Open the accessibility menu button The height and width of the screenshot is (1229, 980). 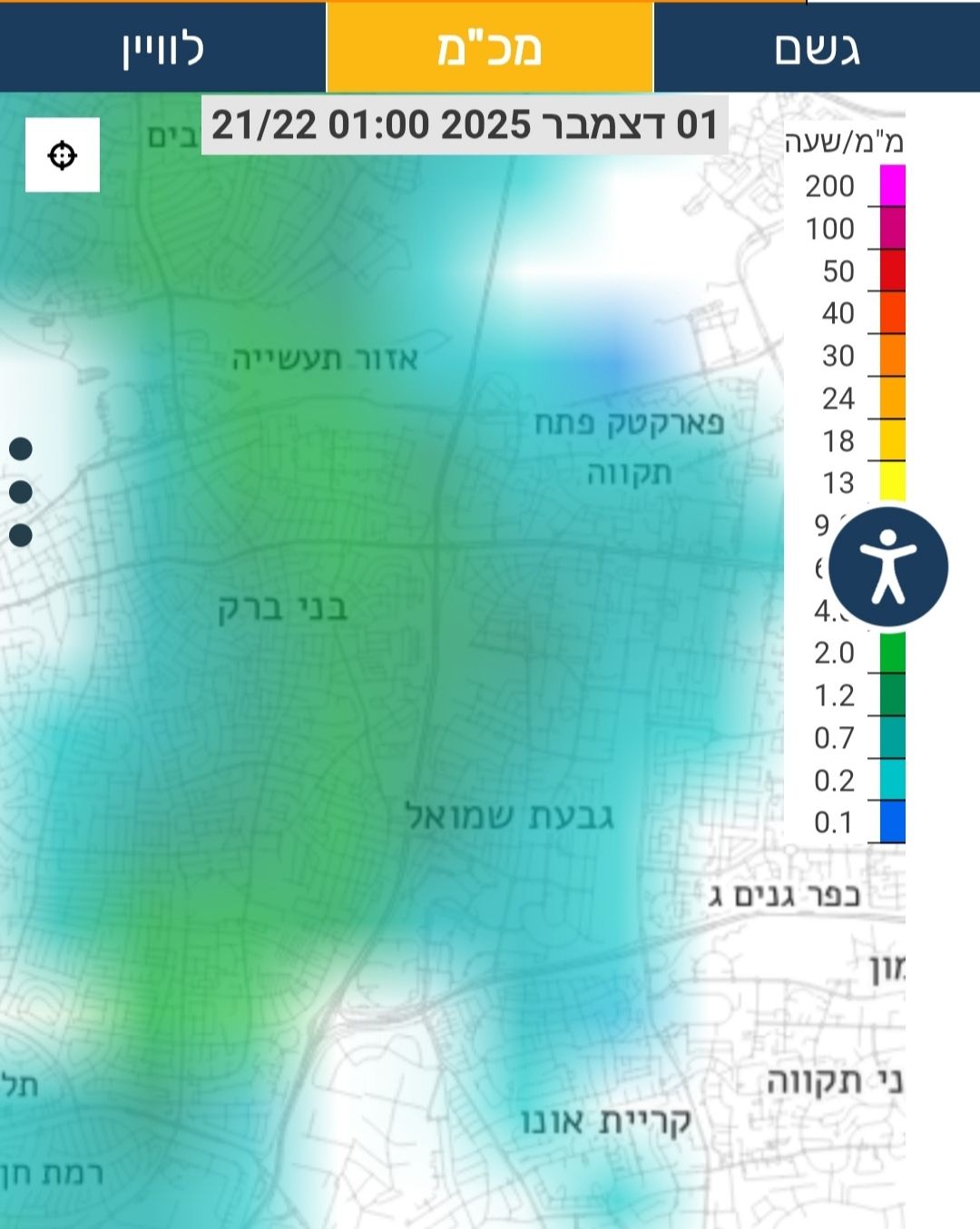[888, 568]
